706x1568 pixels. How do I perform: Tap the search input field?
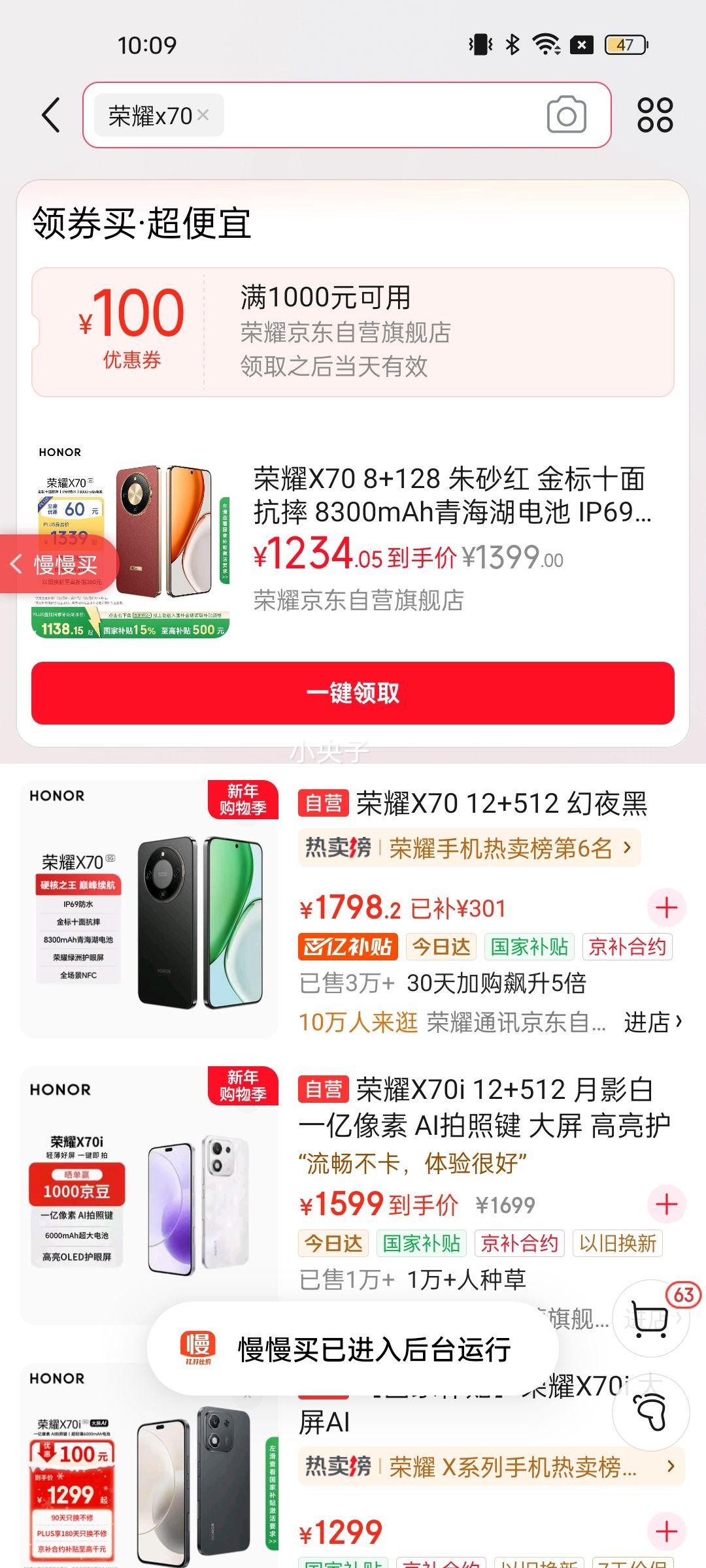click(379, 116)
